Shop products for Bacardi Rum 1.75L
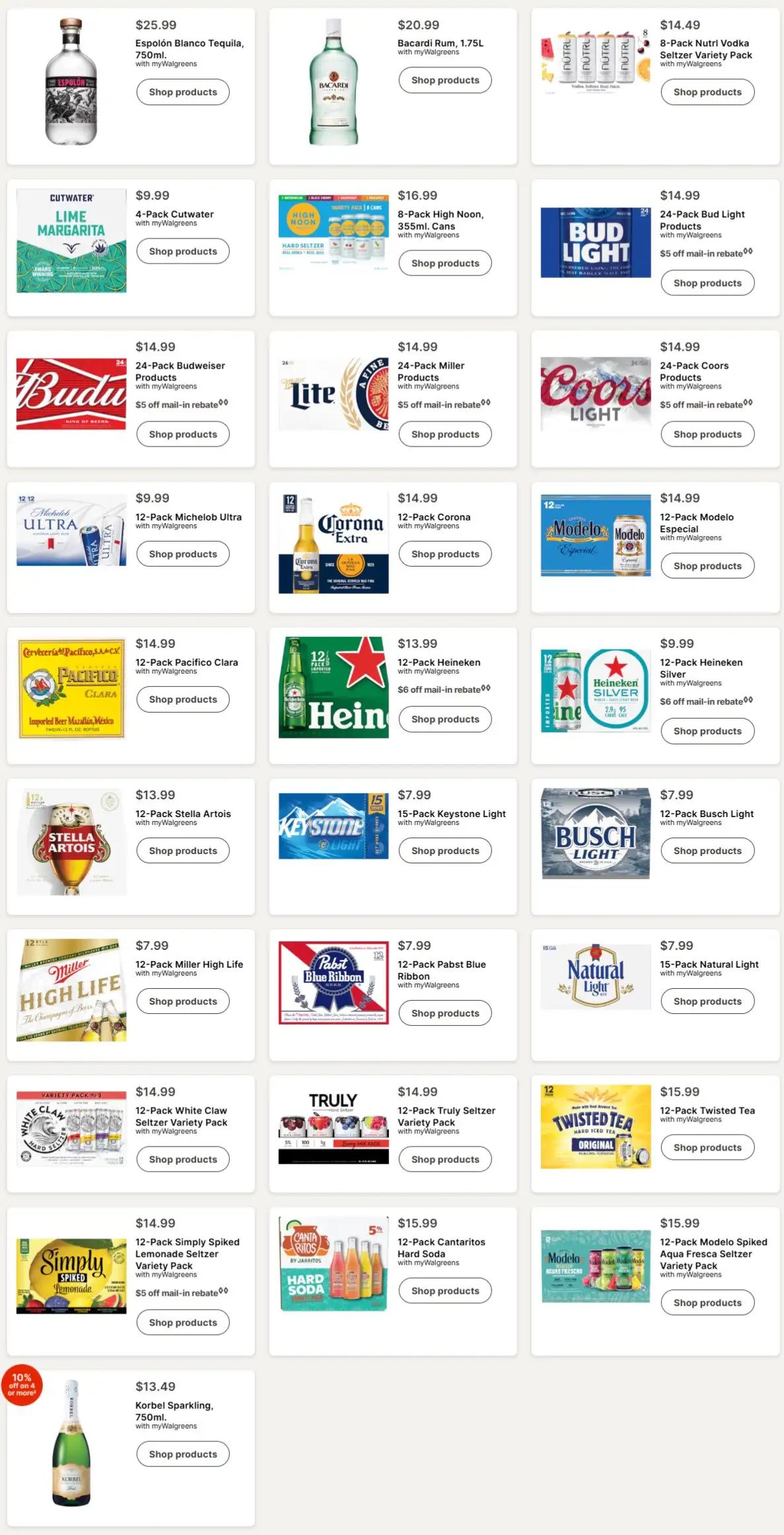The height and width of the screenshot is (1535, 784). click(445, 81)
